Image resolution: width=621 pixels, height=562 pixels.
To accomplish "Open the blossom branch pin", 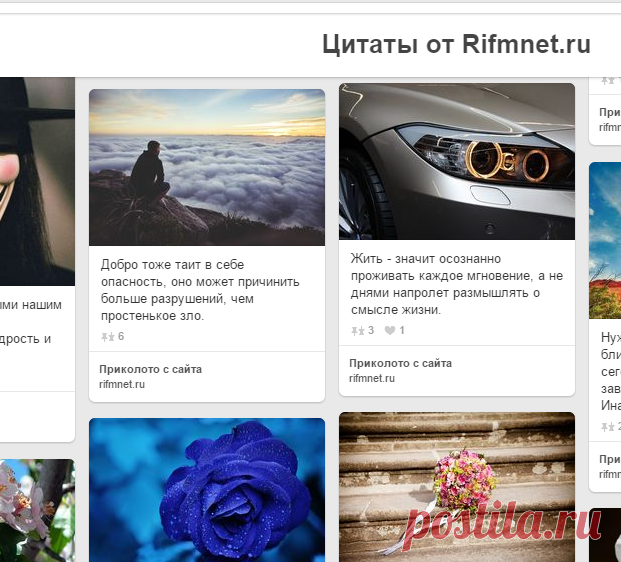I will (37, 511).
